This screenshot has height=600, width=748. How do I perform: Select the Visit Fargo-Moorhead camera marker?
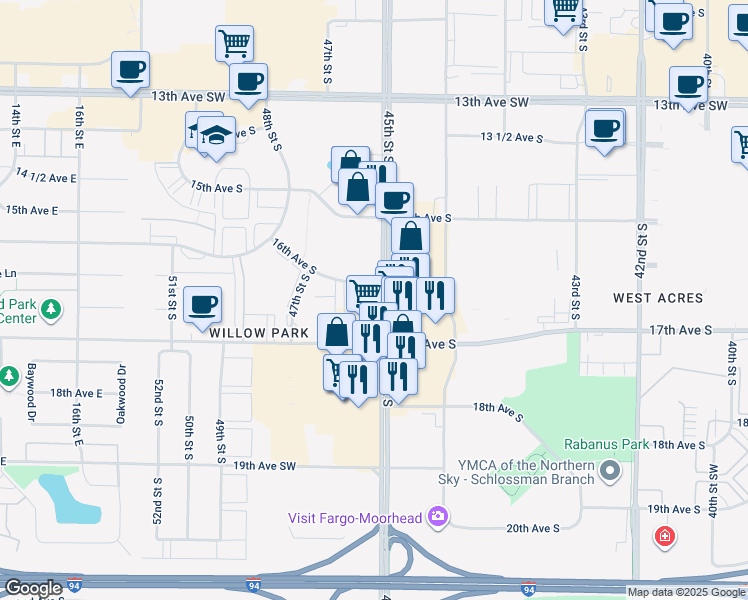[437, 517]
